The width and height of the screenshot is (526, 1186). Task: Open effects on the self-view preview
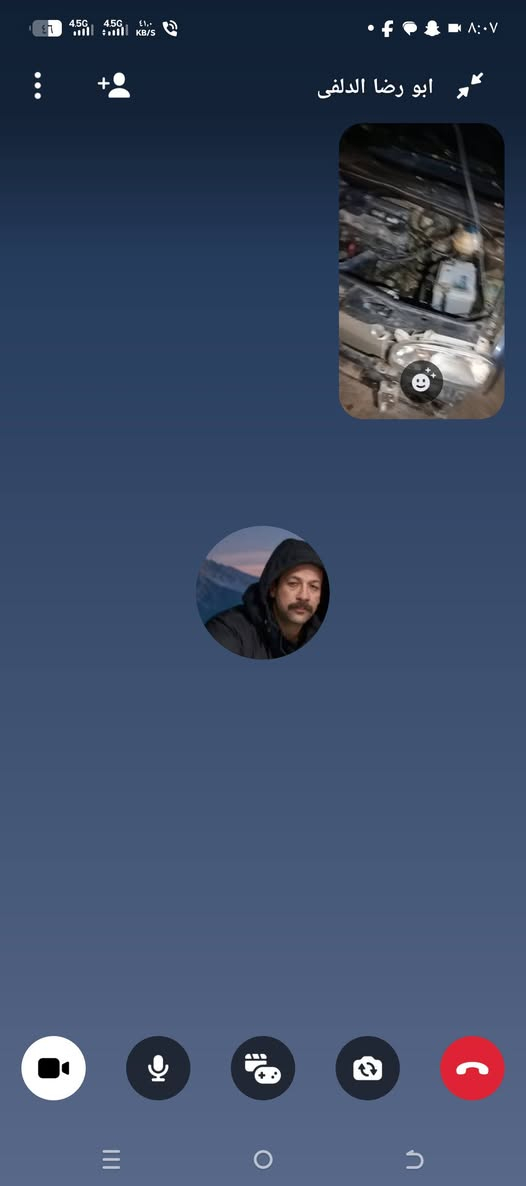pos(421,381)
